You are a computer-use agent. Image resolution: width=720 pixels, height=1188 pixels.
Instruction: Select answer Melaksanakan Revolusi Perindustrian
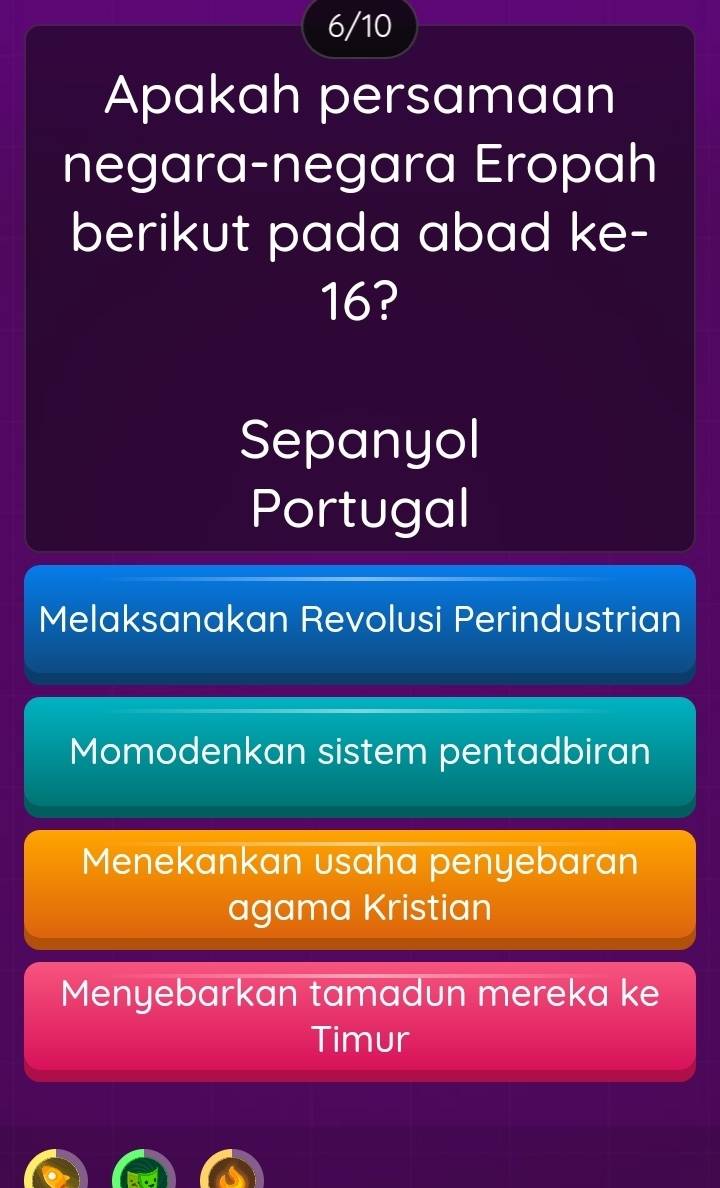click(x=360, y=622)
